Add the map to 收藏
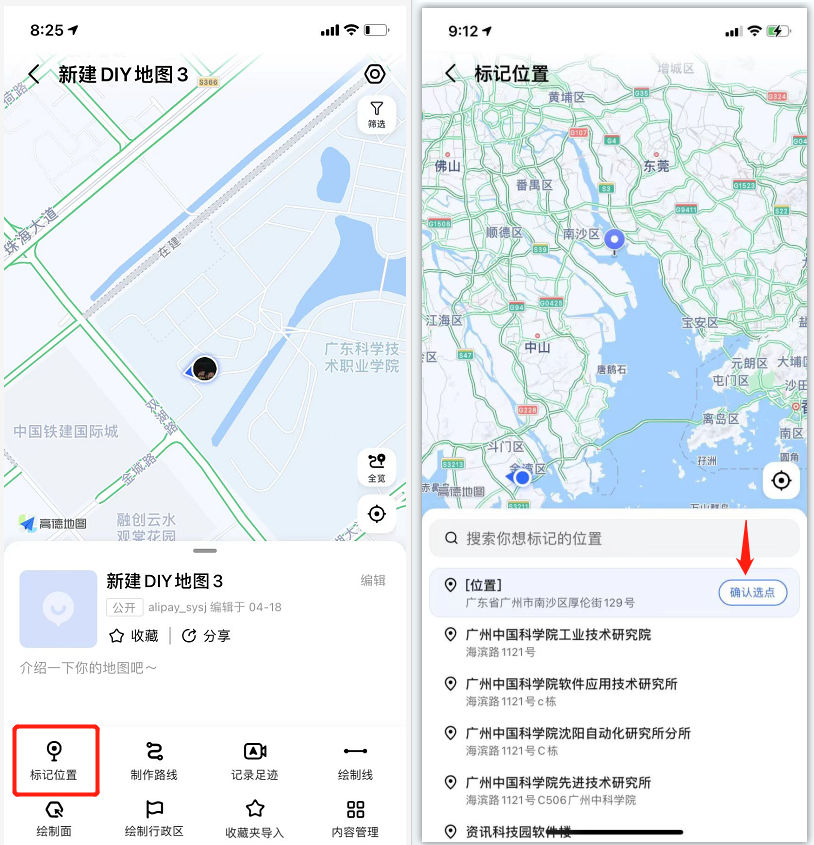Screen dimensions: 814x845 [x=134, y=635]
